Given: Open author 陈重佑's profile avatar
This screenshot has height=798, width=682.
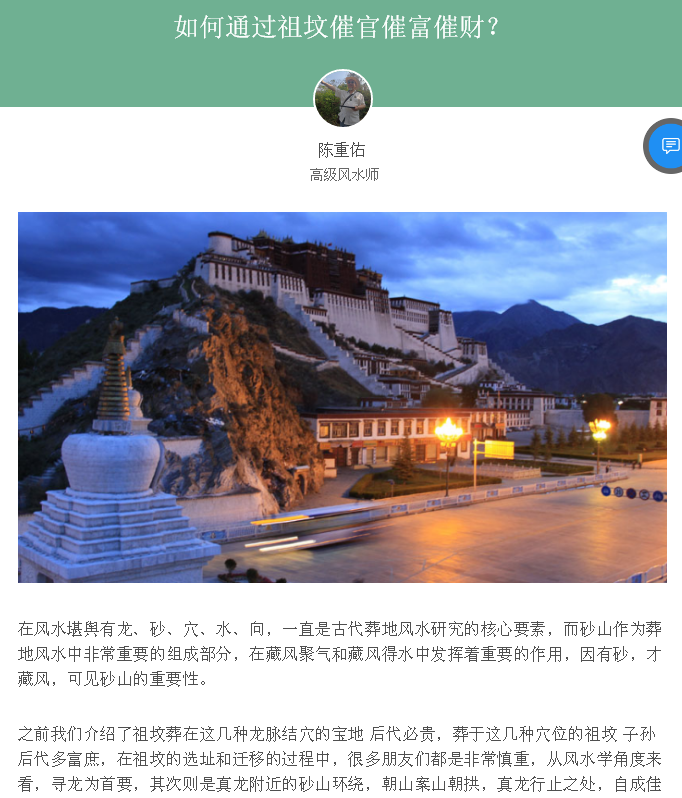Looking at the screenshot, I should point(343,99).
